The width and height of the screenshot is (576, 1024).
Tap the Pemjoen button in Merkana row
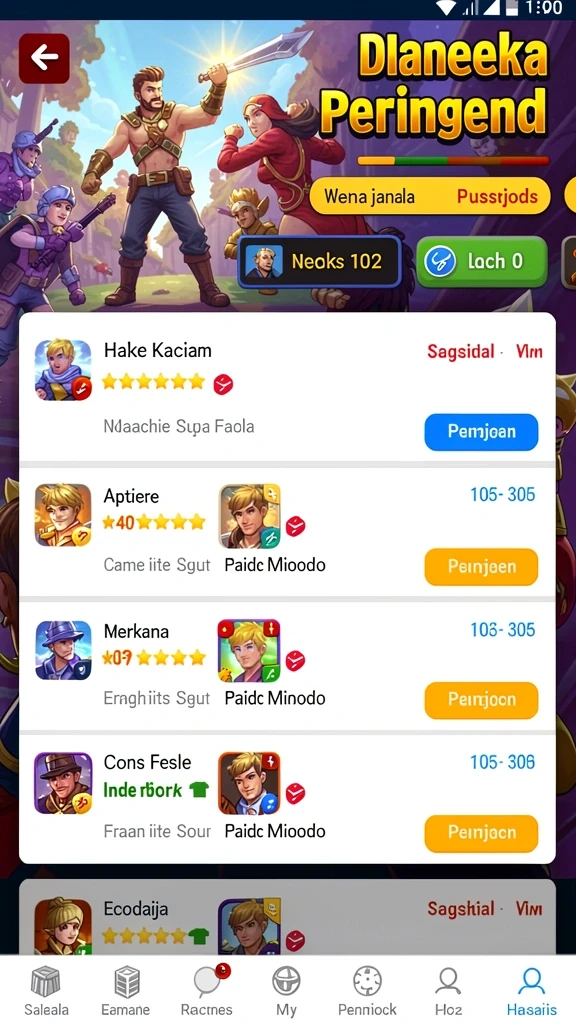(481, 700)
